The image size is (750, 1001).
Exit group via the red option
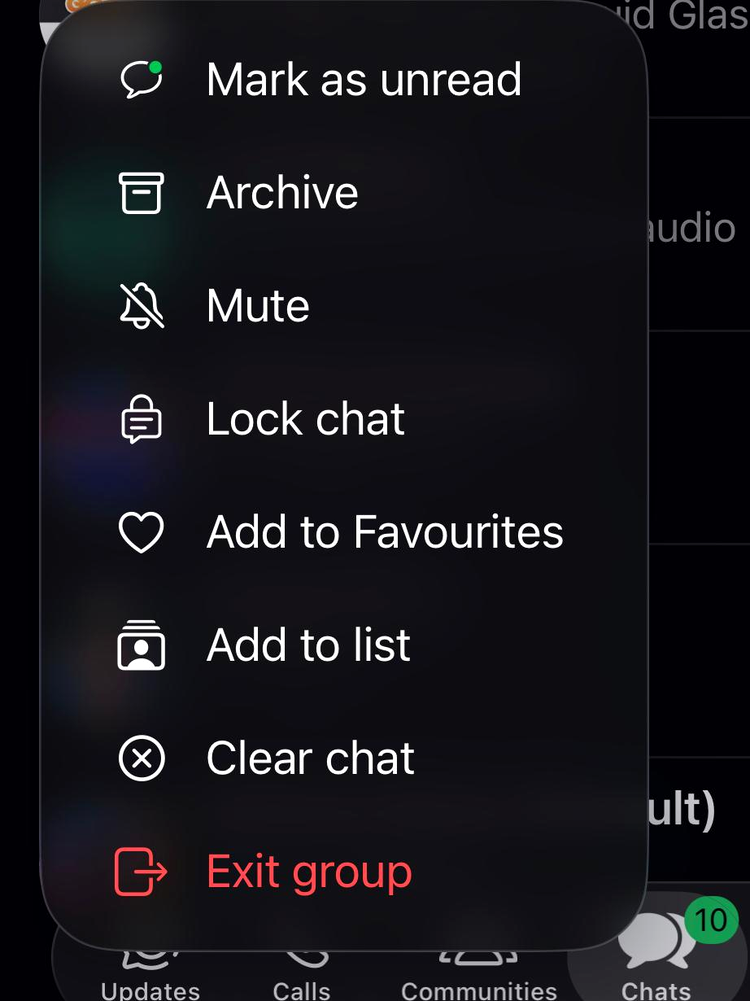tap(308, 872)
